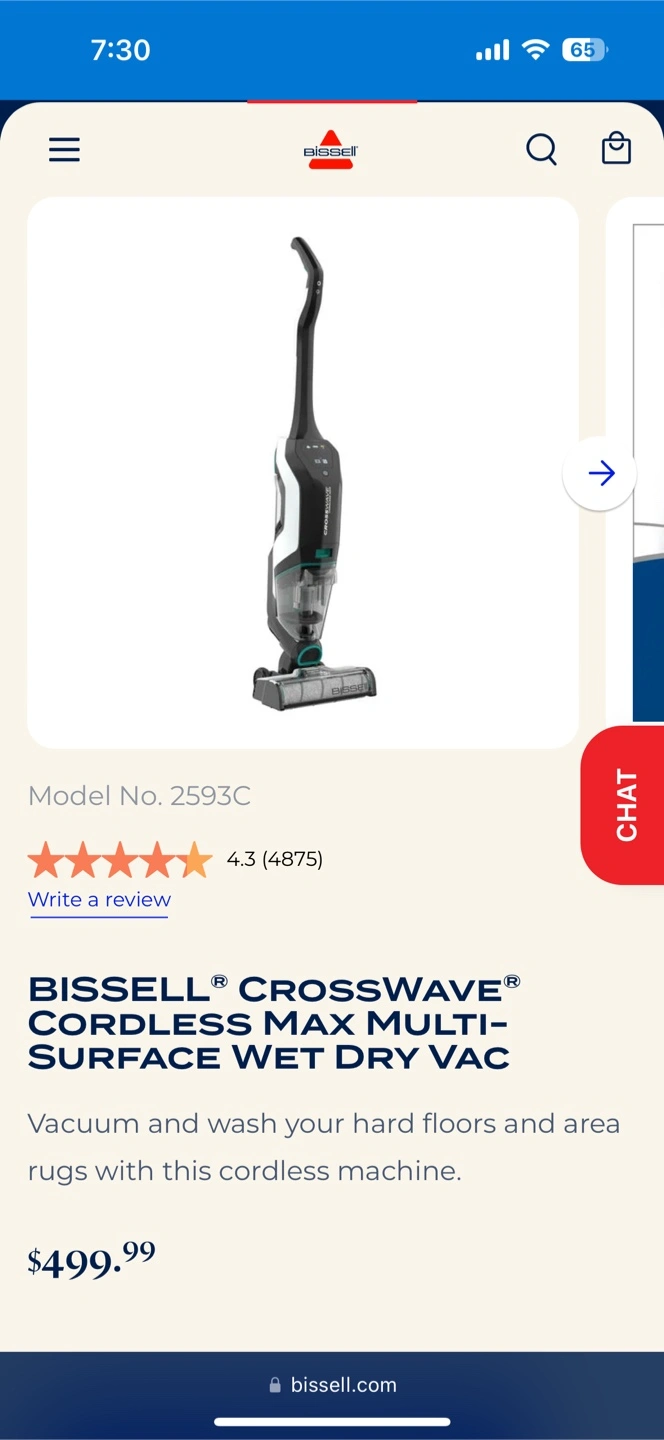This screenshot has height=1440, width=664.
Task: Show next product image with arrow
Action: pyautogui.click(x=600, y=473)
